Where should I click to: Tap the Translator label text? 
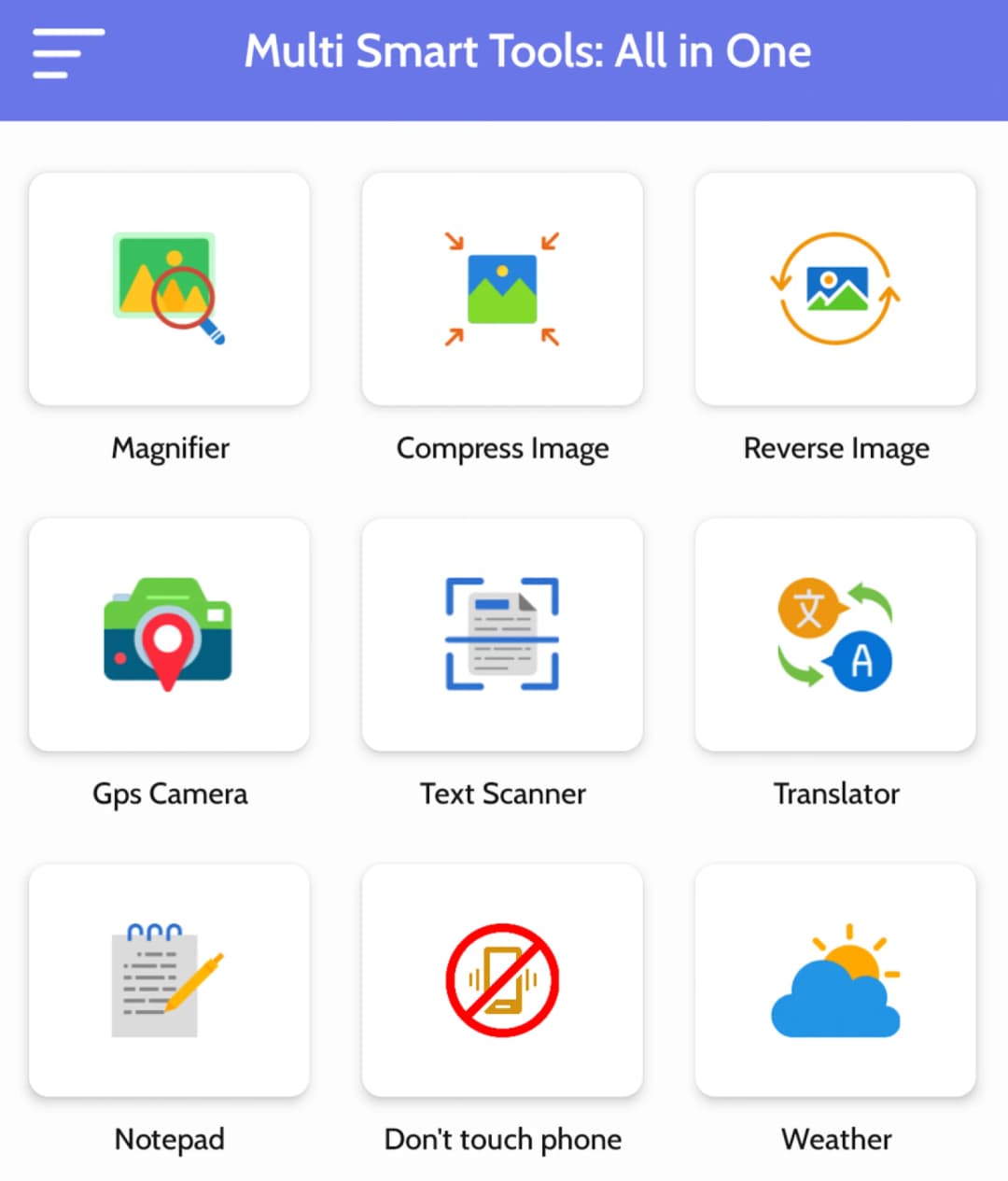click(835, 794)
